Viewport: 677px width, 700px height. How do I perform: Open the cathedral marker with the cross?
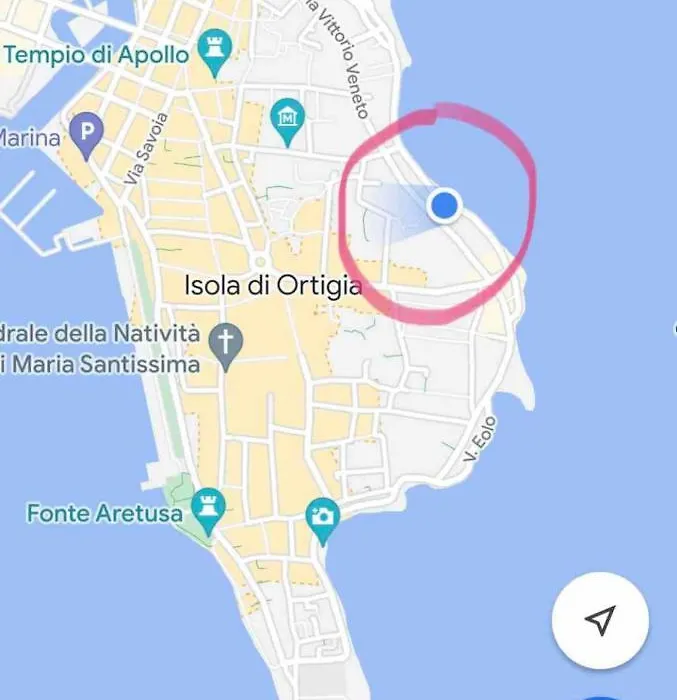click(x=226, y=345)
